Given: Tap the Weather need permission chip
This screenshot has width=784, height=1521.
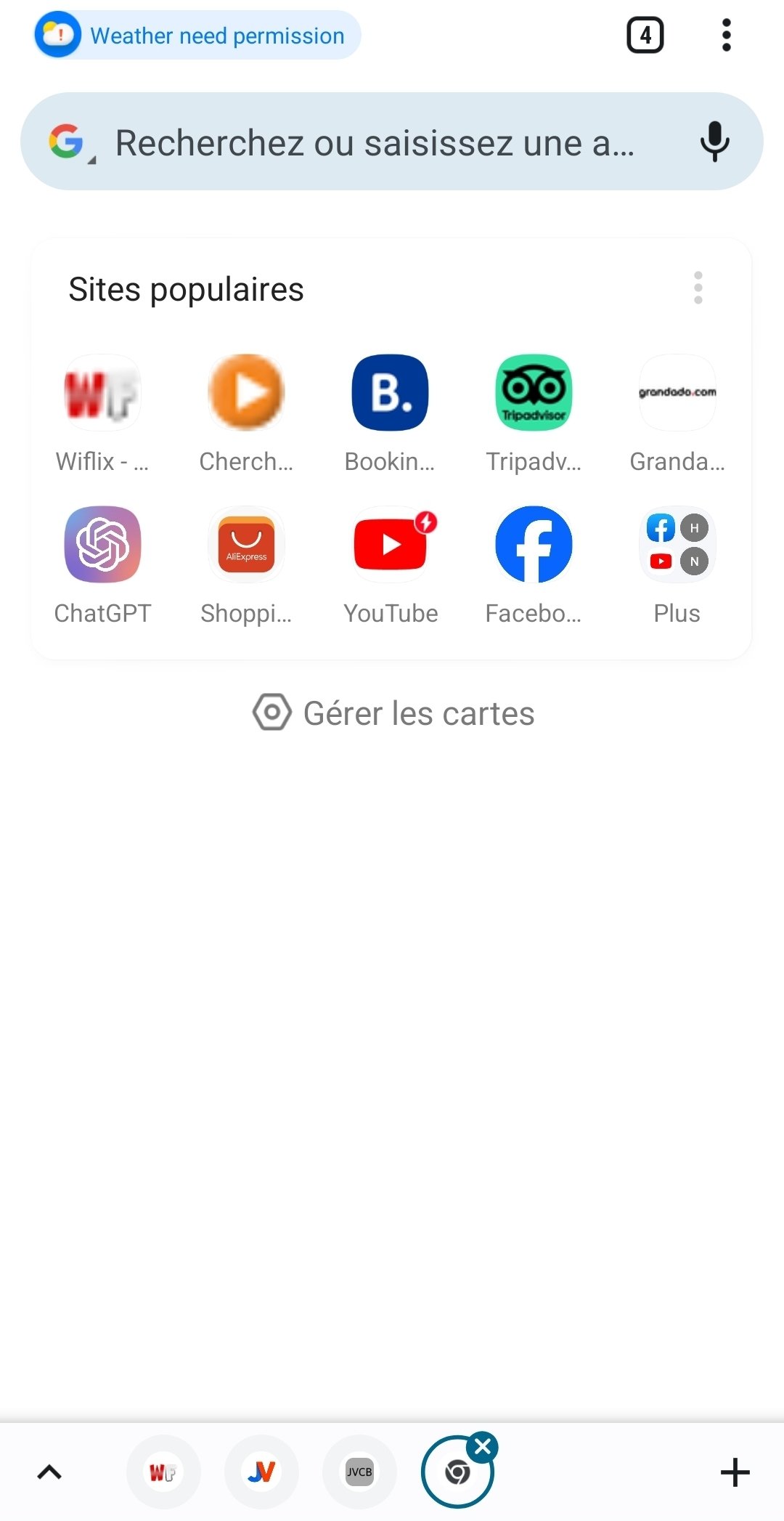Looking at the screenshot, I should (x=197, y=35).
